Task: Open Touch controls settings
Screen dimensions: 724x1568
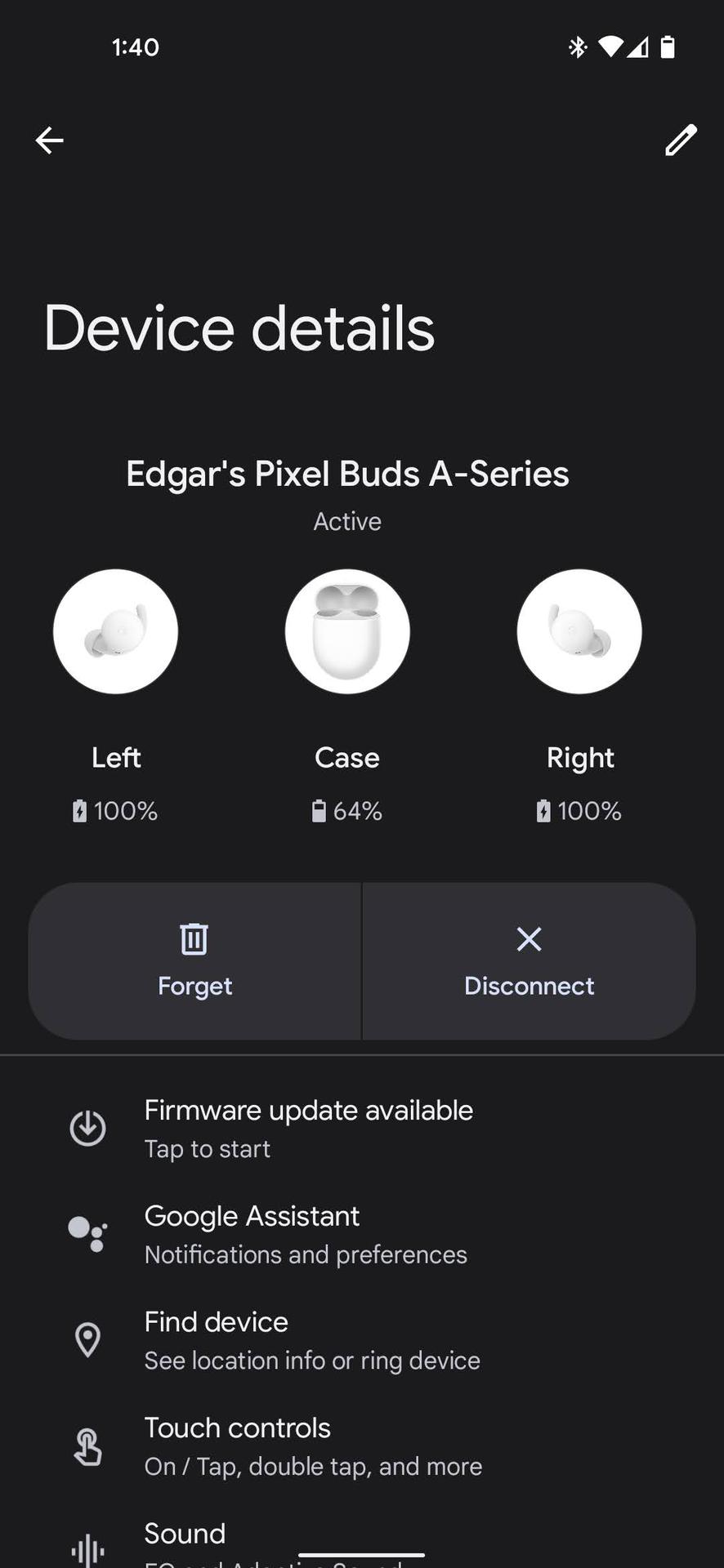Action: [x=312, y=1445]
